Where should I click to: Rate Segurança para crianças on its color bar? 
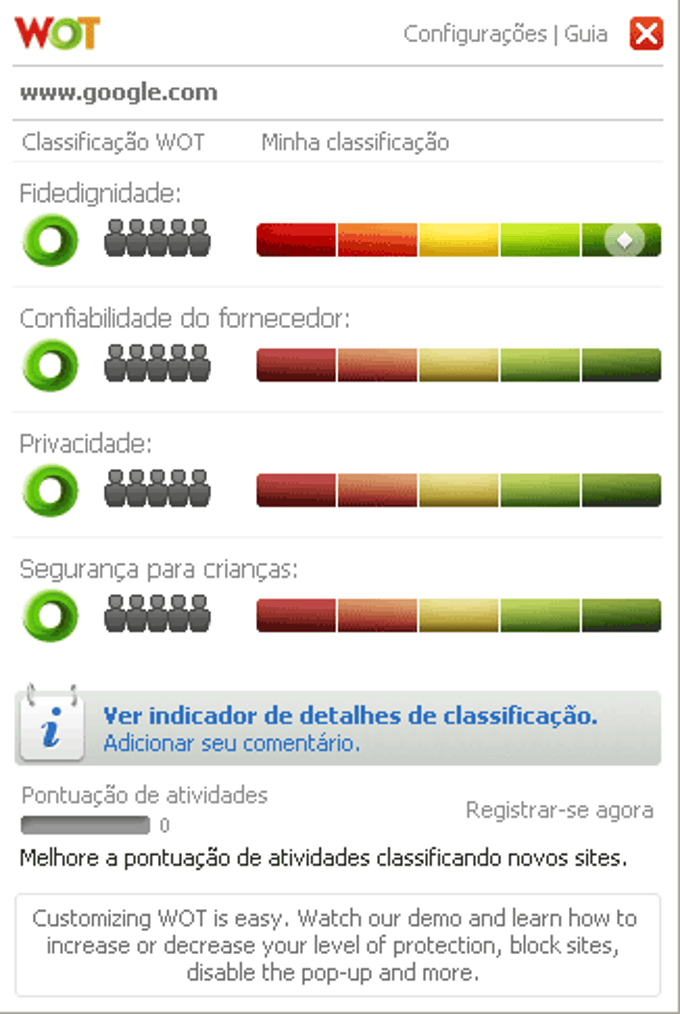tap(459, 615)
